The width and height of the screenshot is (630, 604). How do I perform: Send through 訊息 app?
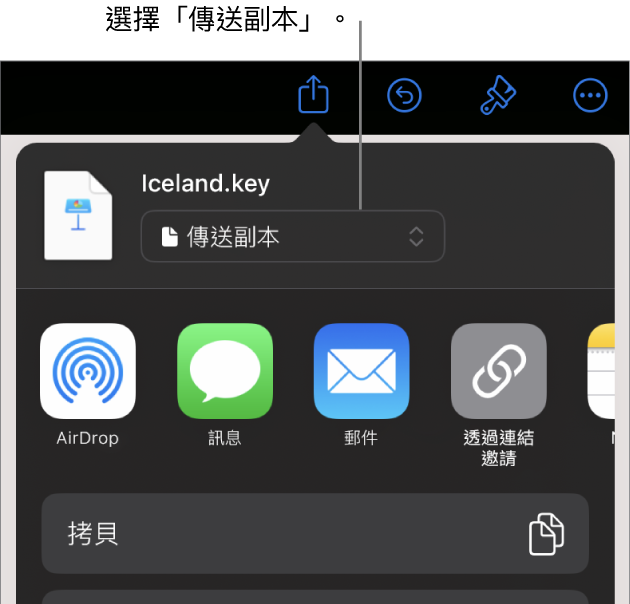click(x=225, y=371)
